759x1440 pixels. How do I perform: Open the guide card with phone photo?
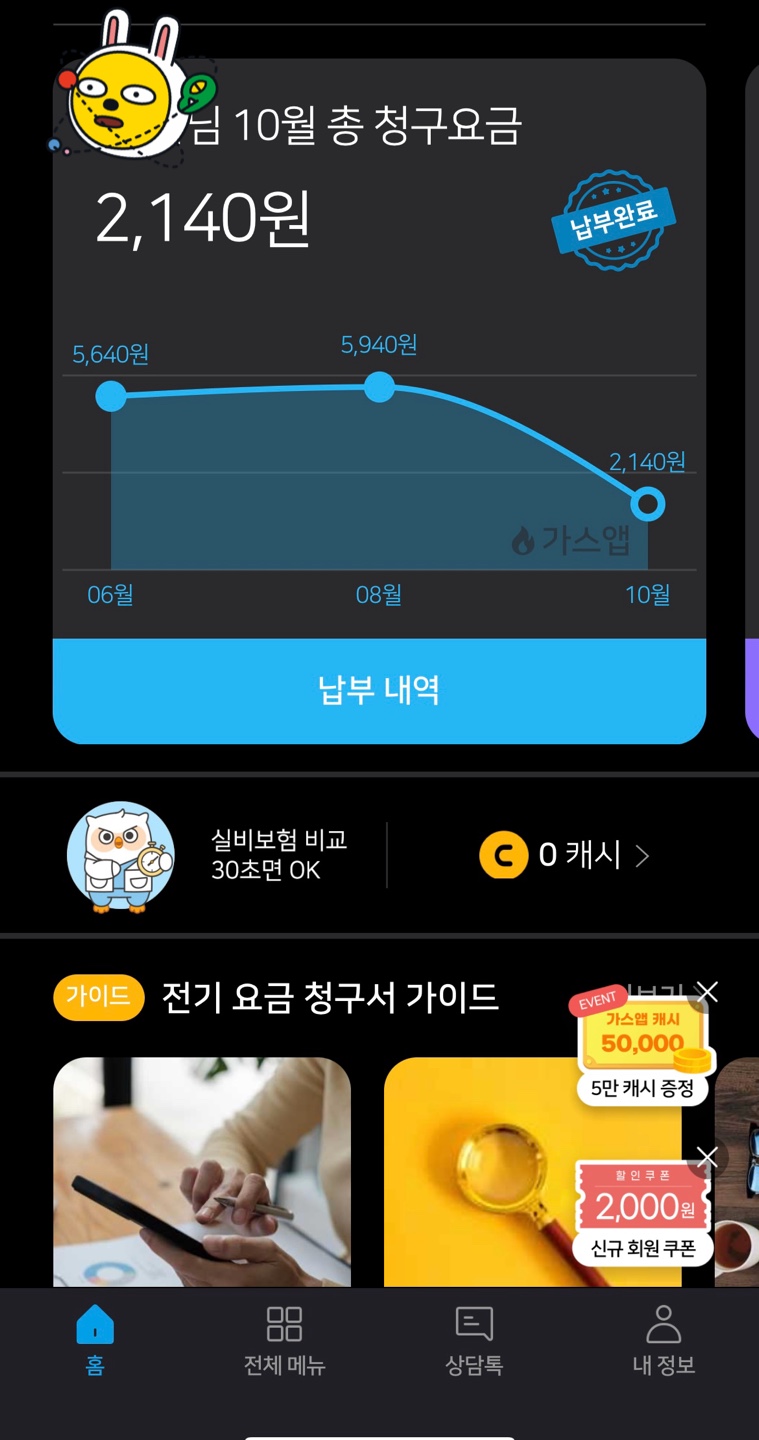click(202, 1172)
